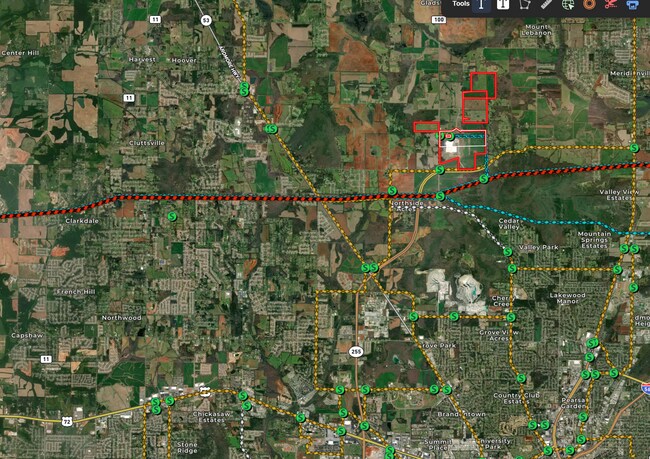650x459 pixels.
Task: Open the blue print tool
Action: coord(632,4)
